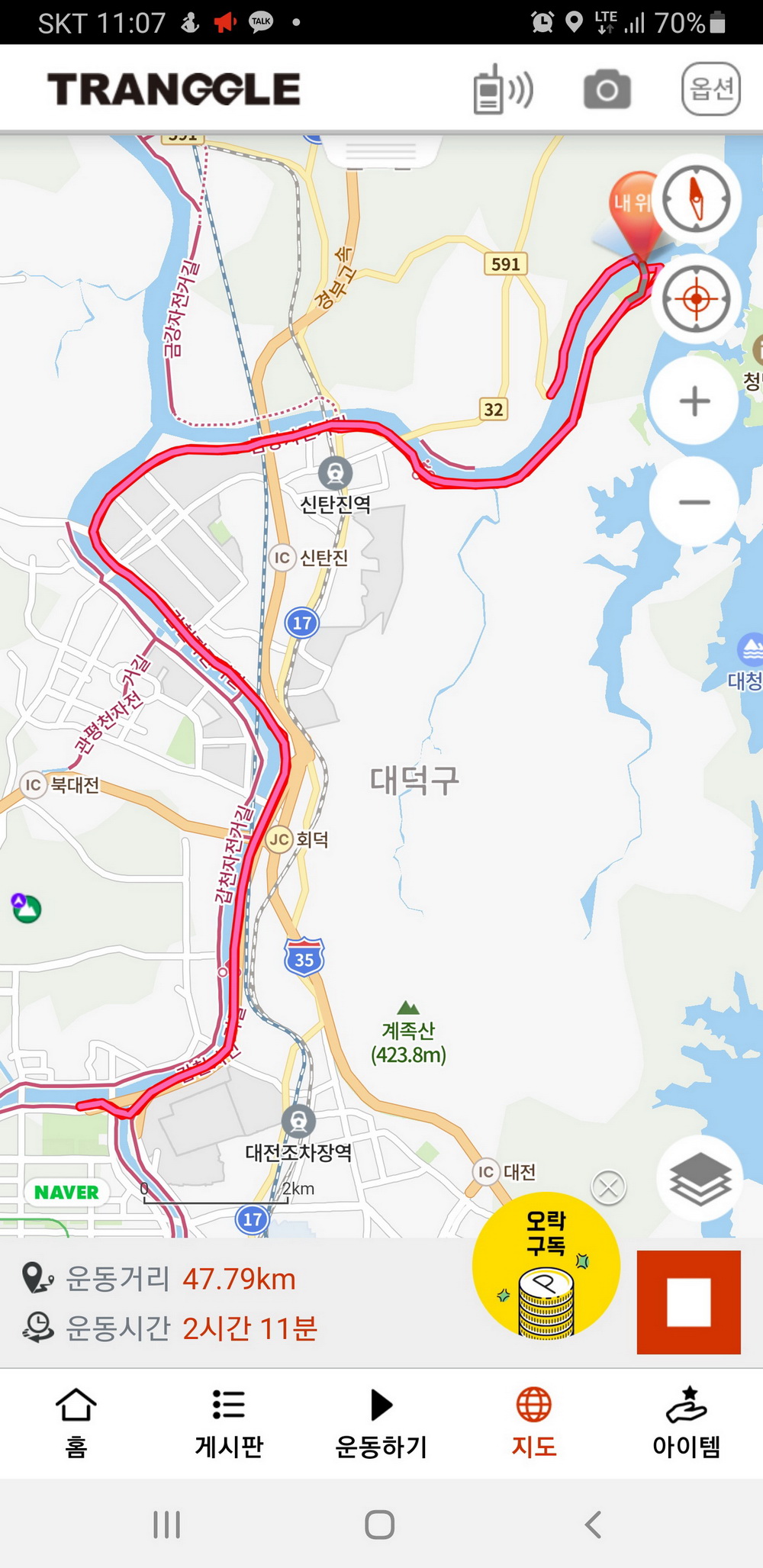
Task: Open the camera
Action: coord(607,90)
